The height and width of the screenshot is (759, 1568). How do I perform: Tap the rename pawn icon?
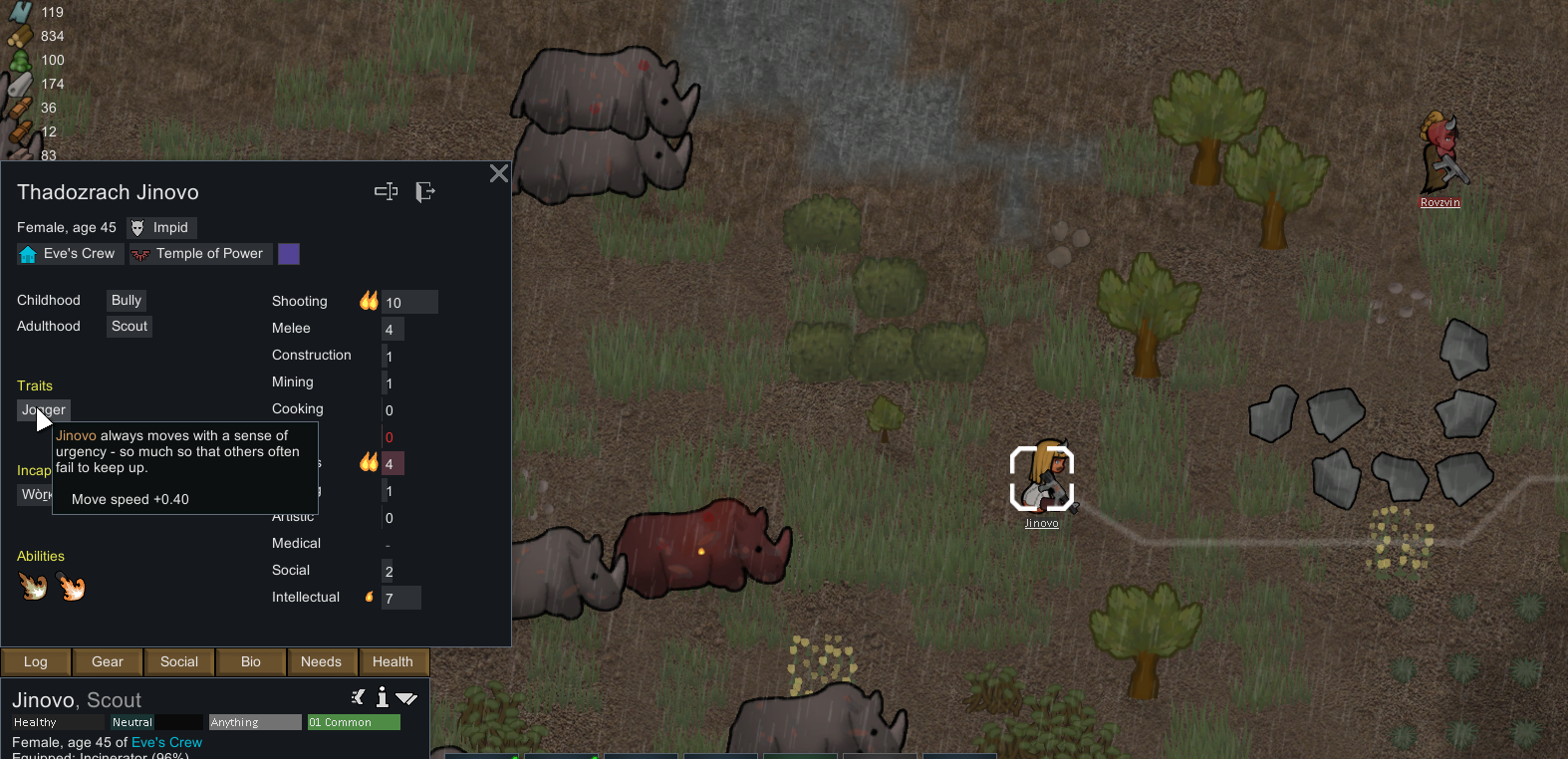(x=387, y=191)
